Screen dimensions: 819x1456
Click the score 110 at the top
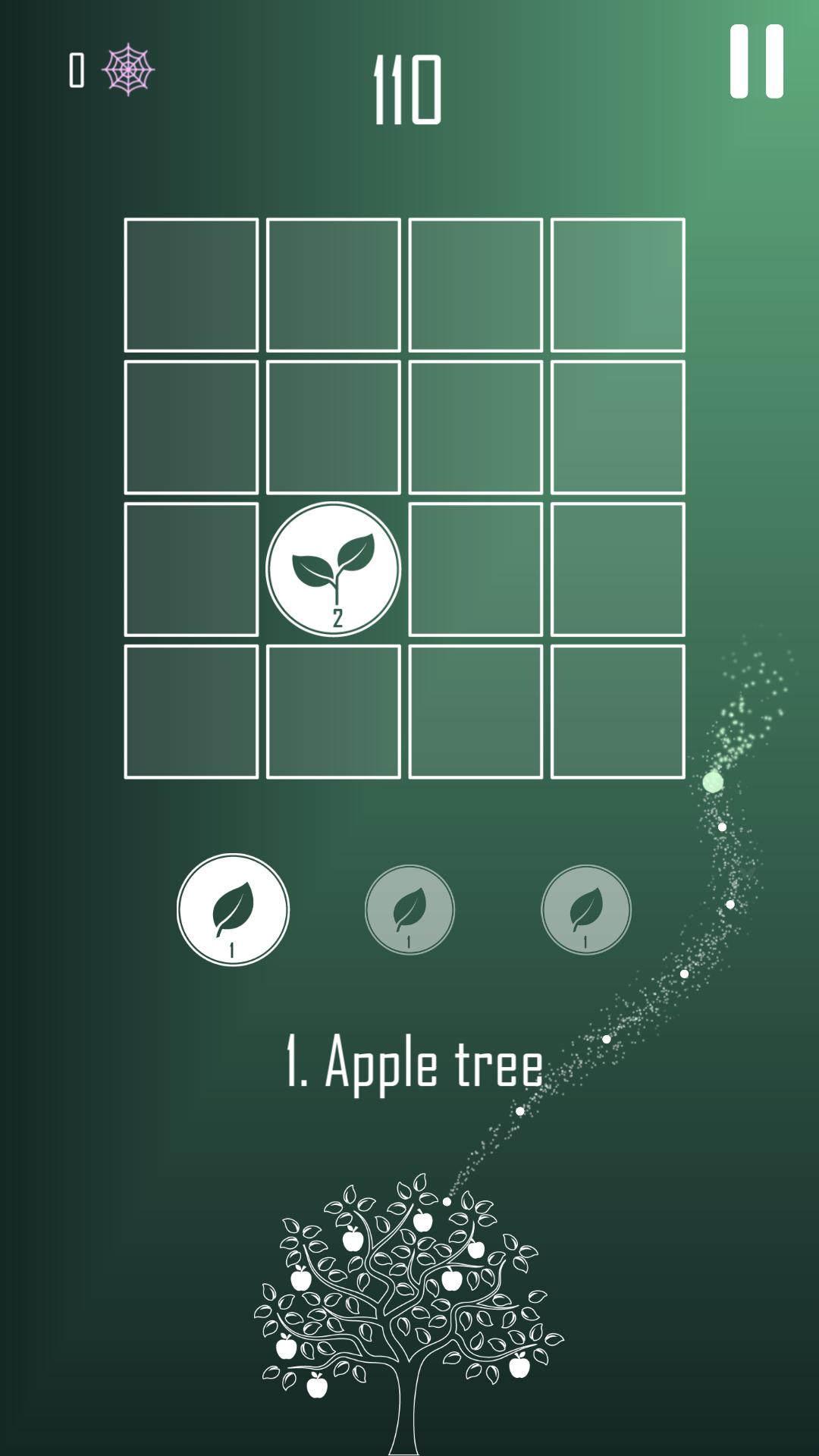click(x=407, y=91)
